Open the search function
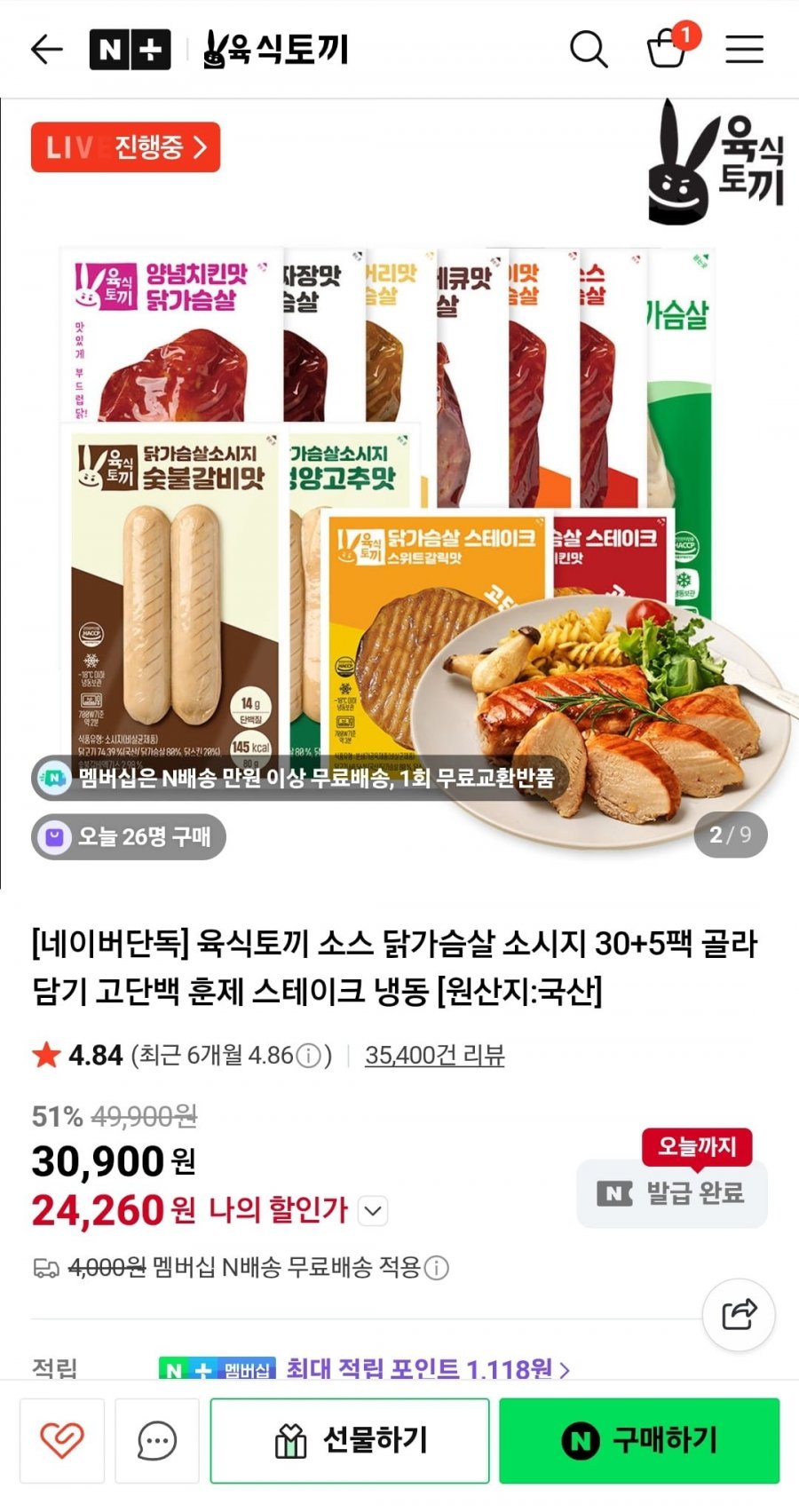The width and height of the screenshot is (799, 1512). [588, 50]
